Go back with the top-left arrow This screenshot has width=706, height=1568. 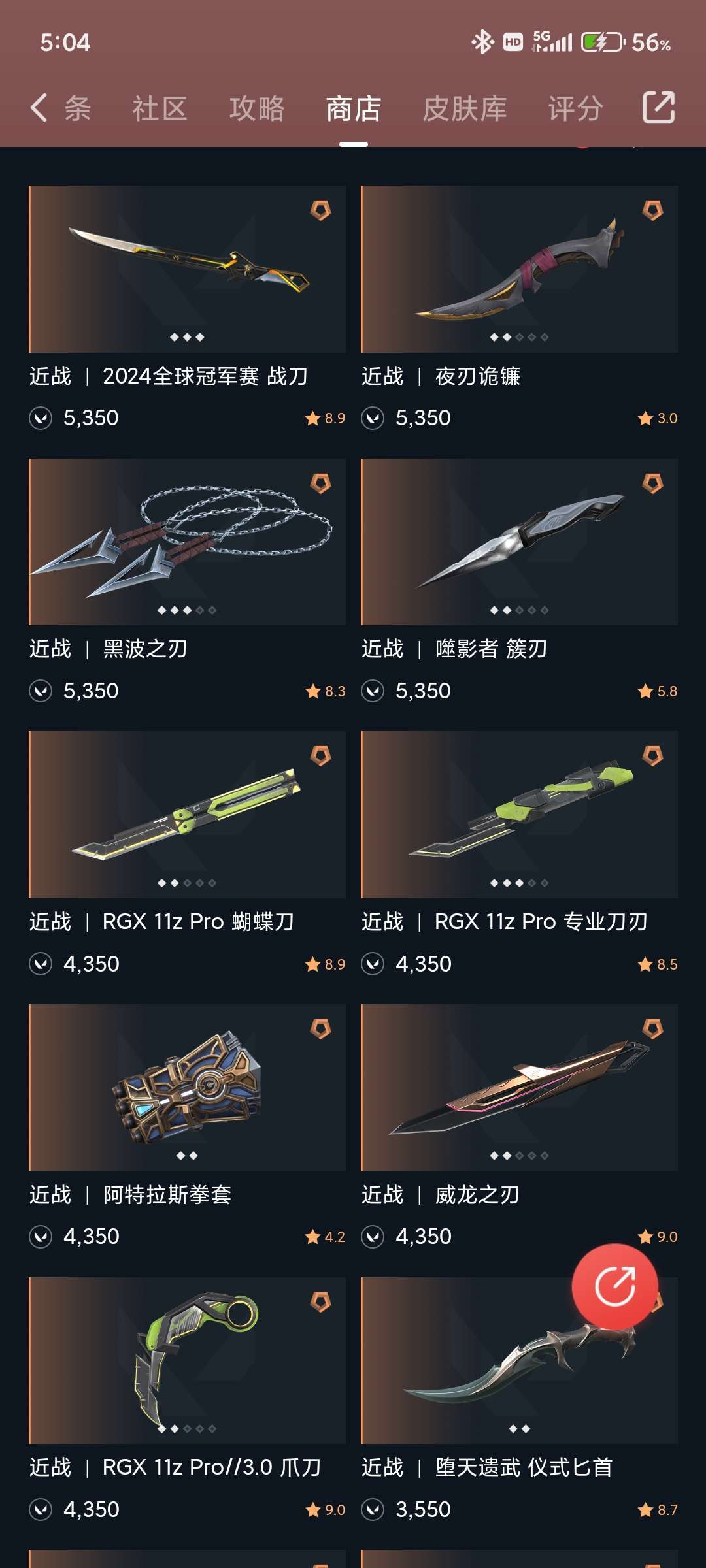(39, 108)
